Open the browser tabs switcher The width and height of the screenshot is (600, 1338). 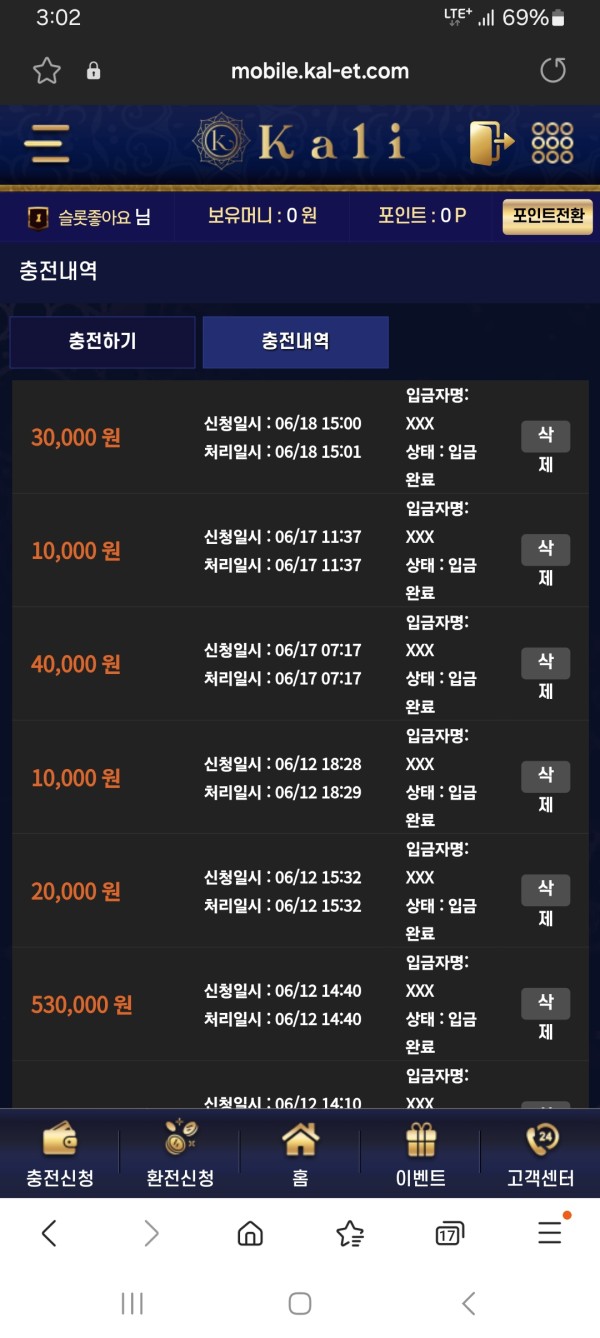[449, 1234]
